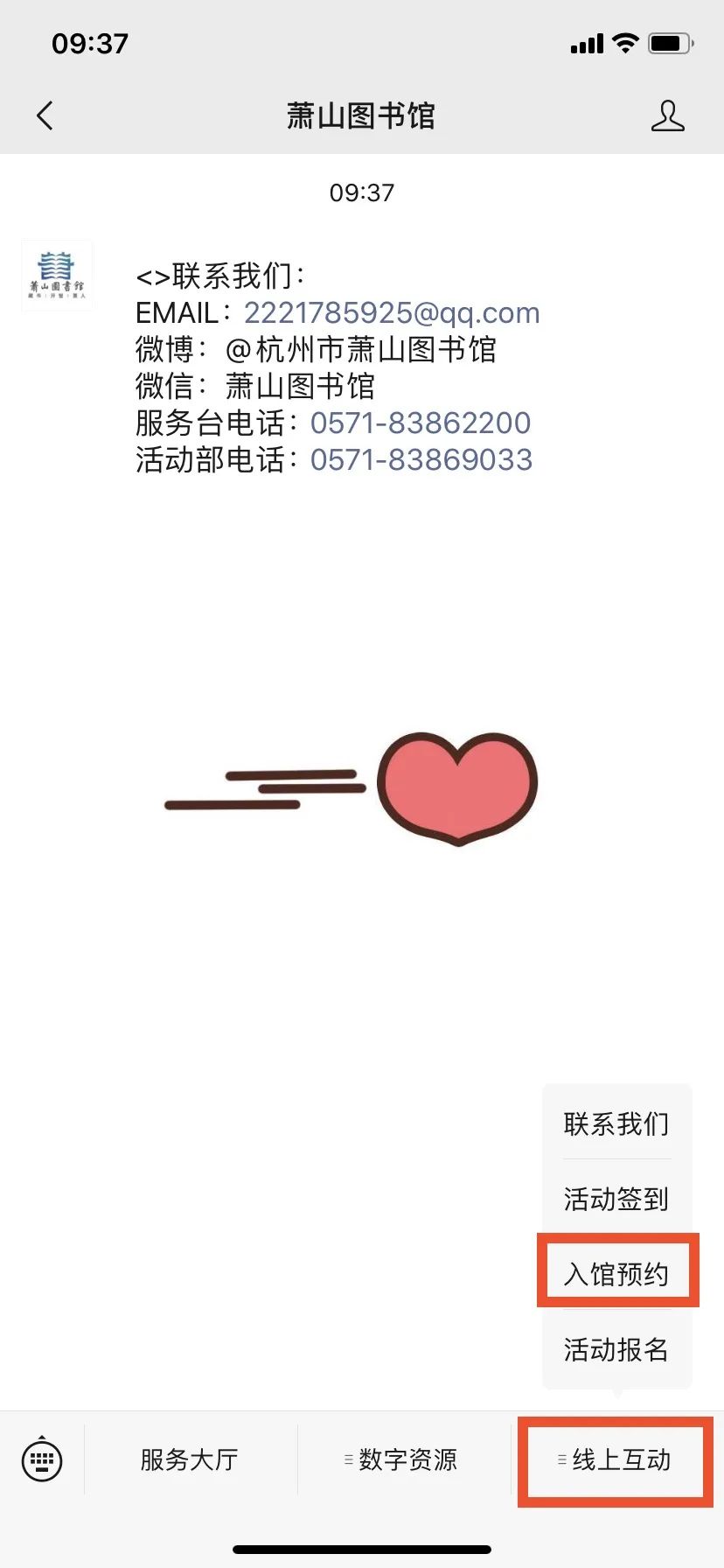
Task: Call service desk number 0571-83862200
Action: click(x=421, y=423)
